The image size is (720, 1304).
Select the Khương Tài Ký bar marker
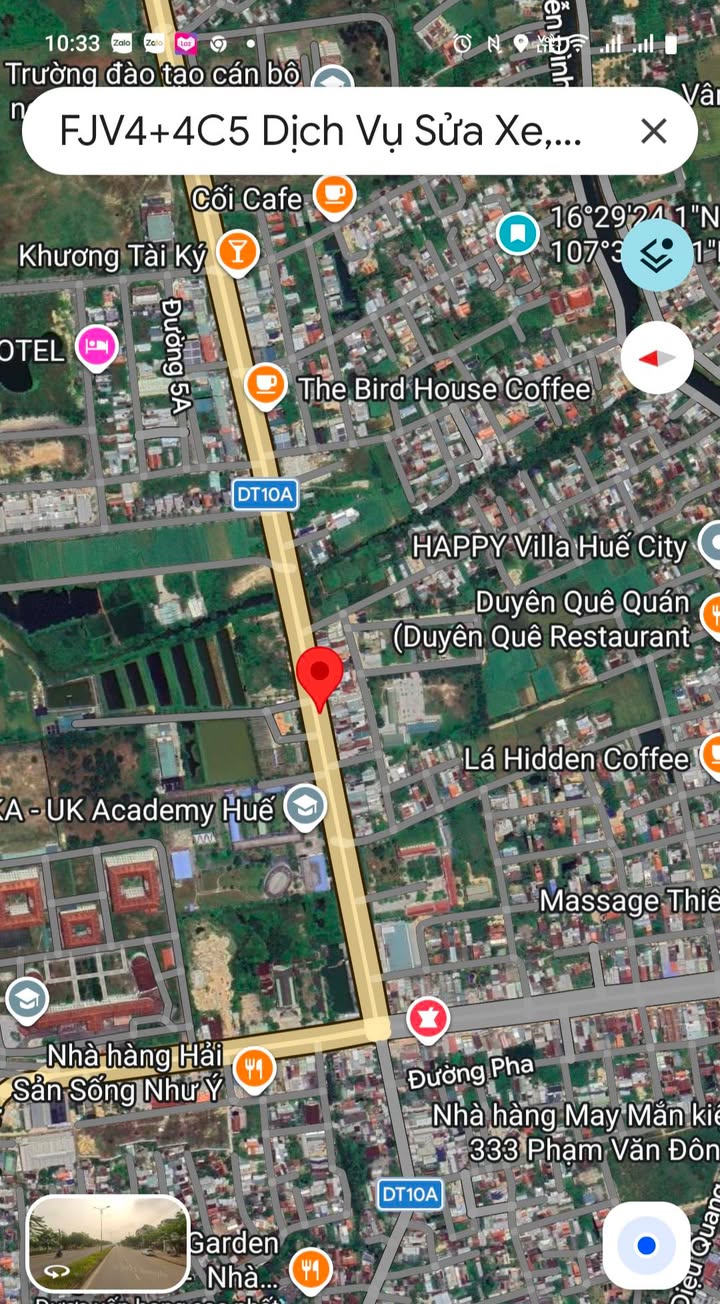238,253
